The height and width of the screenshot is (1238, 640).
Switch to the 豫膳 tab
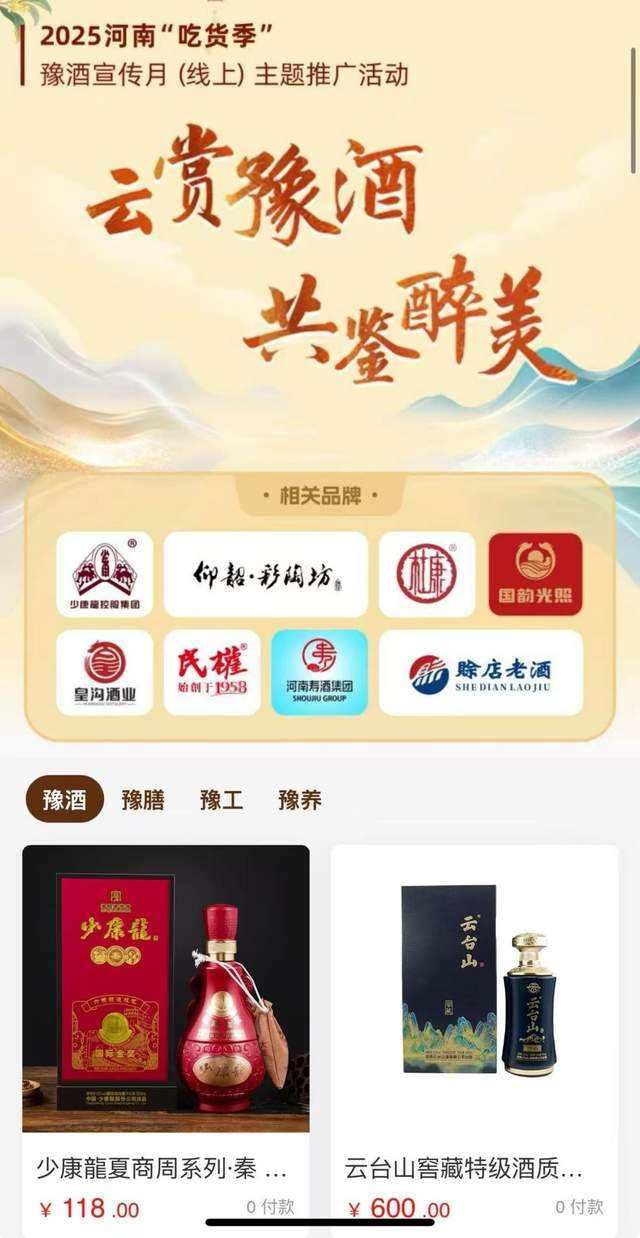(143, 799)
